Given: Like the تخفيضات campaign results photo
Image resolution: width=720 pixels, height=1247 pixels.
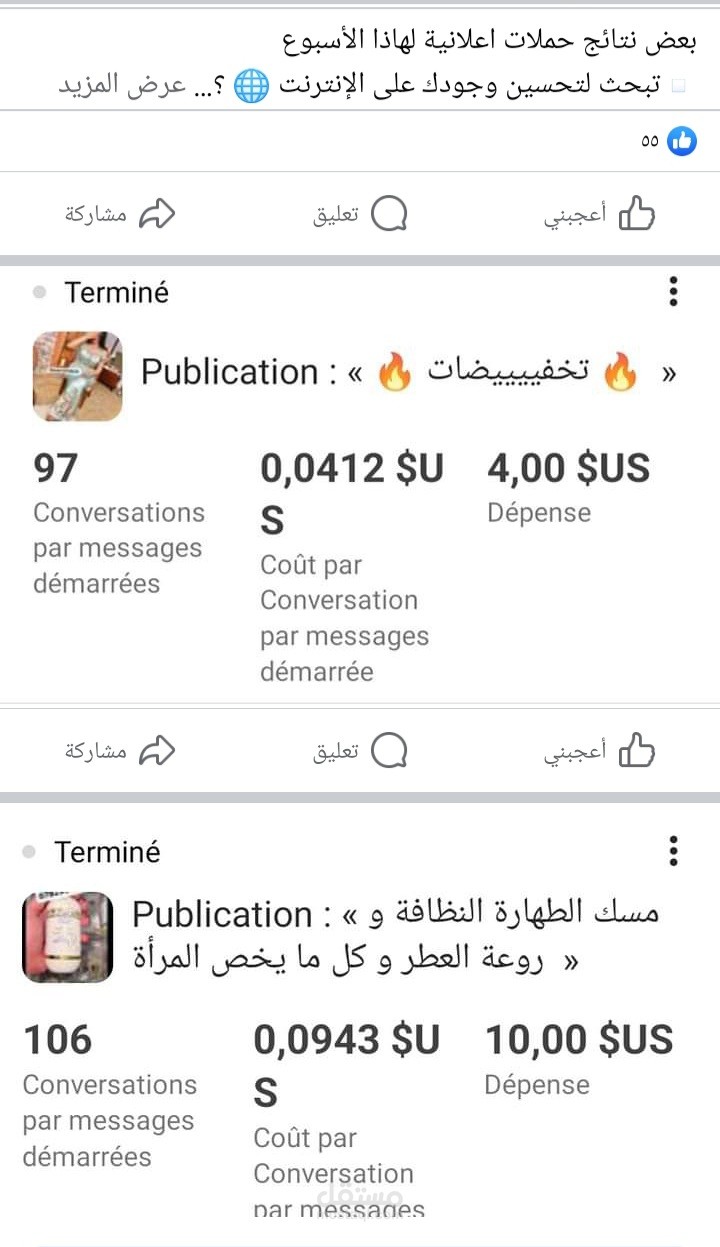Looking at the screenshot, I should (600, 751).
